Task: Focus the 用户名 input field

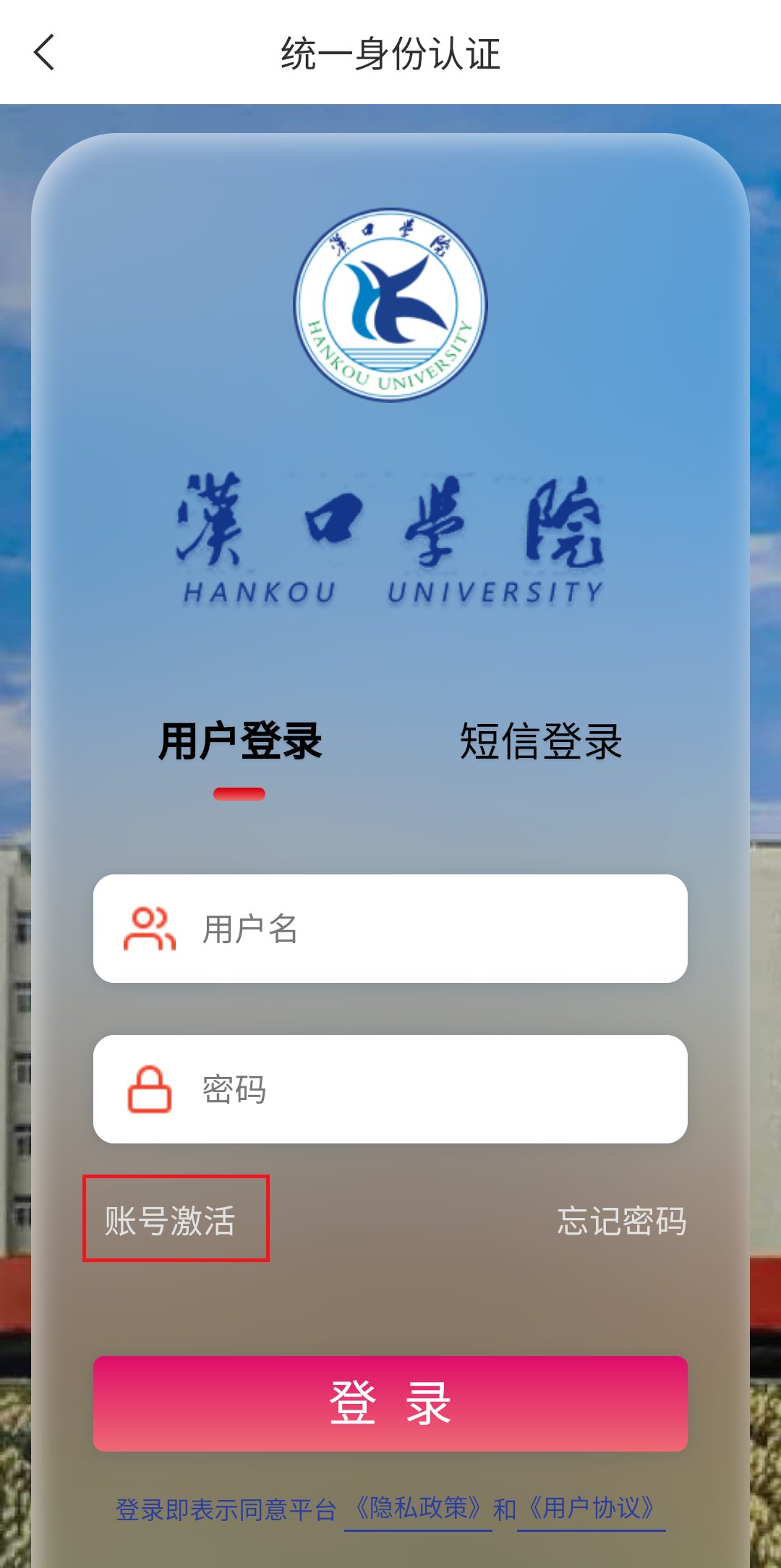Action: pos(434,929)
